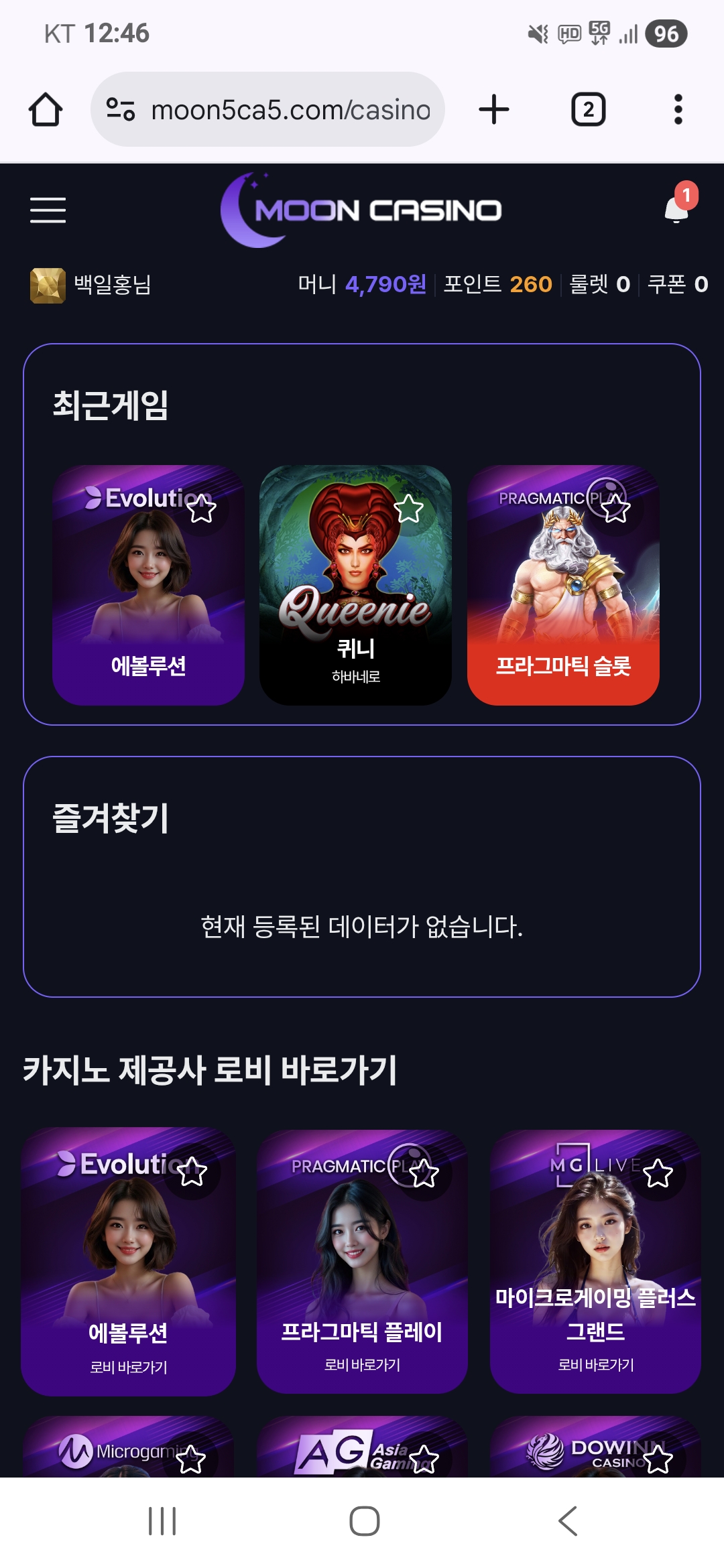Viewport: 724px width, 1568px height.
Task: Open the recent 프라그마틱 슬롯 card
Action: click(563, 603)
